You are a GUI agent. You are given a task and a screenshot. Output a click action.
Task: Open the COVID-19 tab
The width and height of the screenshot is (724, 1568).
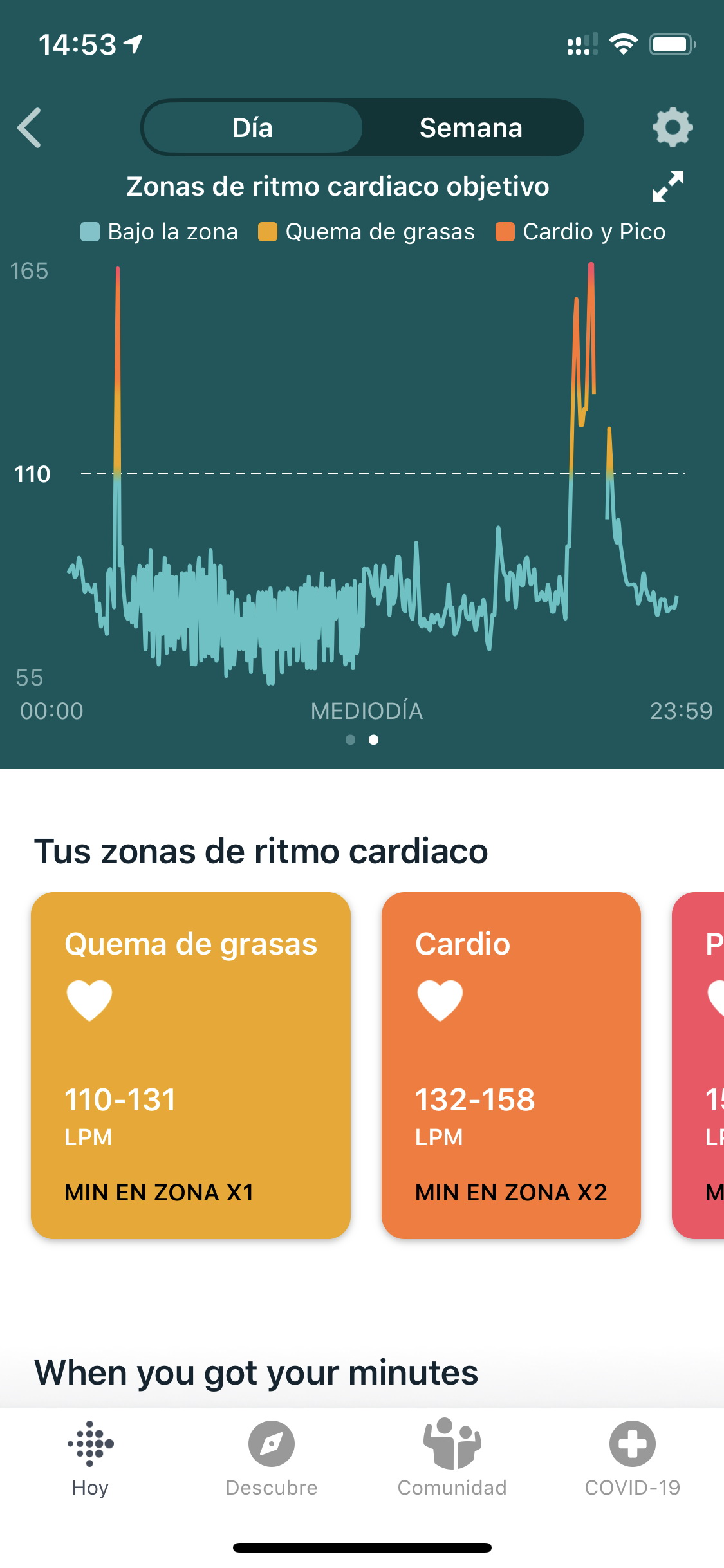coord(633,1459)
